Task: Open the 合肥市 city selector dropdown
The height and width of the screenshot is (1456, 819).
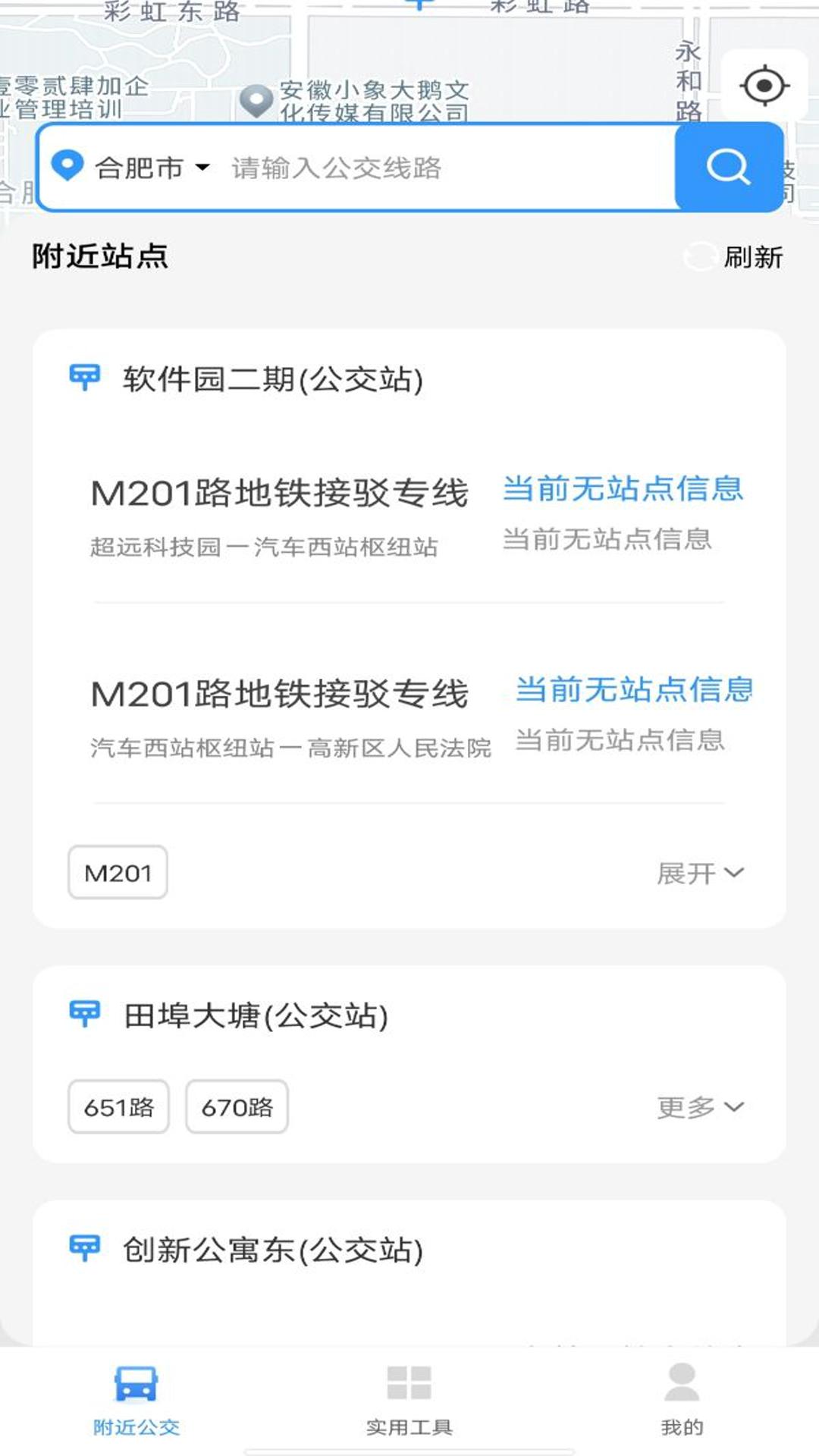Action: tap(150, 169)
